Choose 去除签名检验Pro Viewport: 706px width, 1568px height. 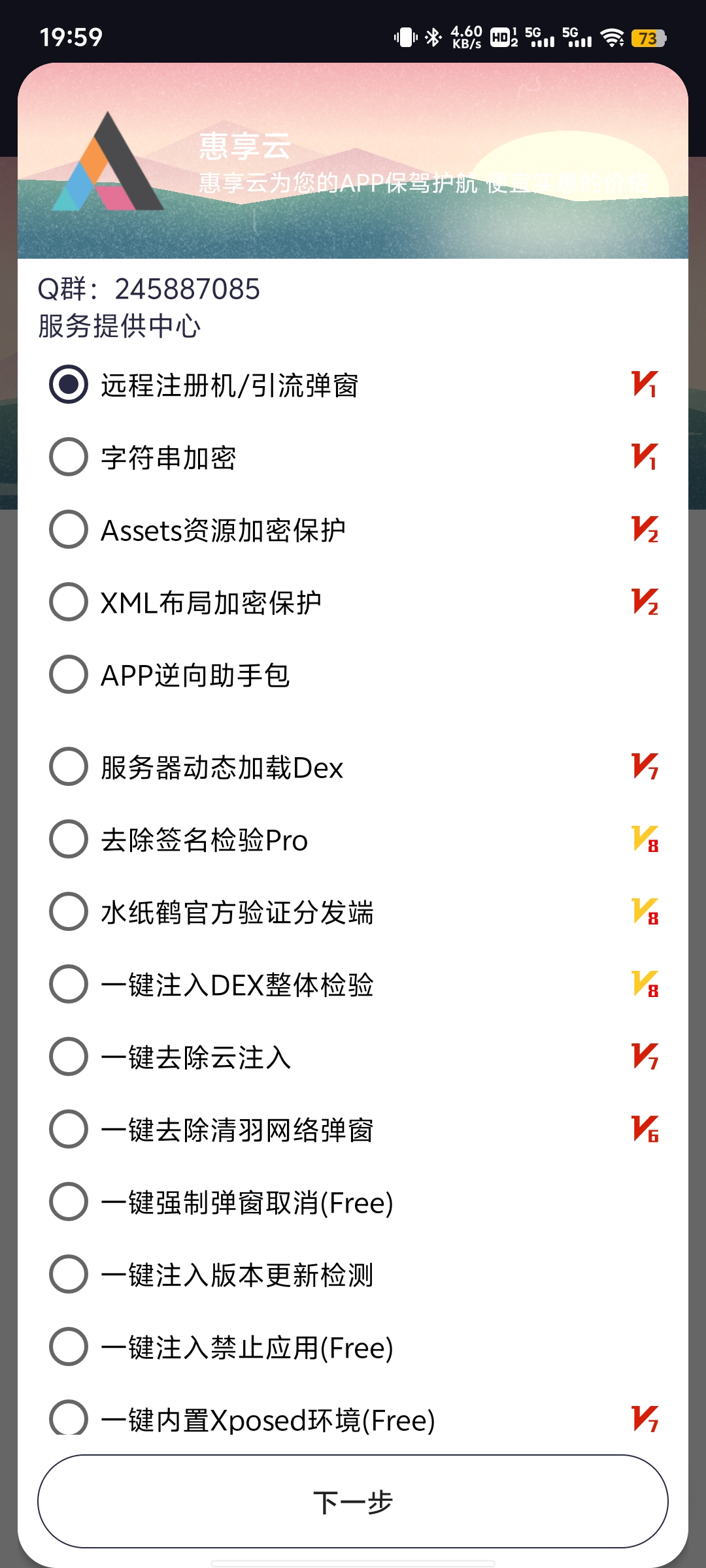click(69, 840)
